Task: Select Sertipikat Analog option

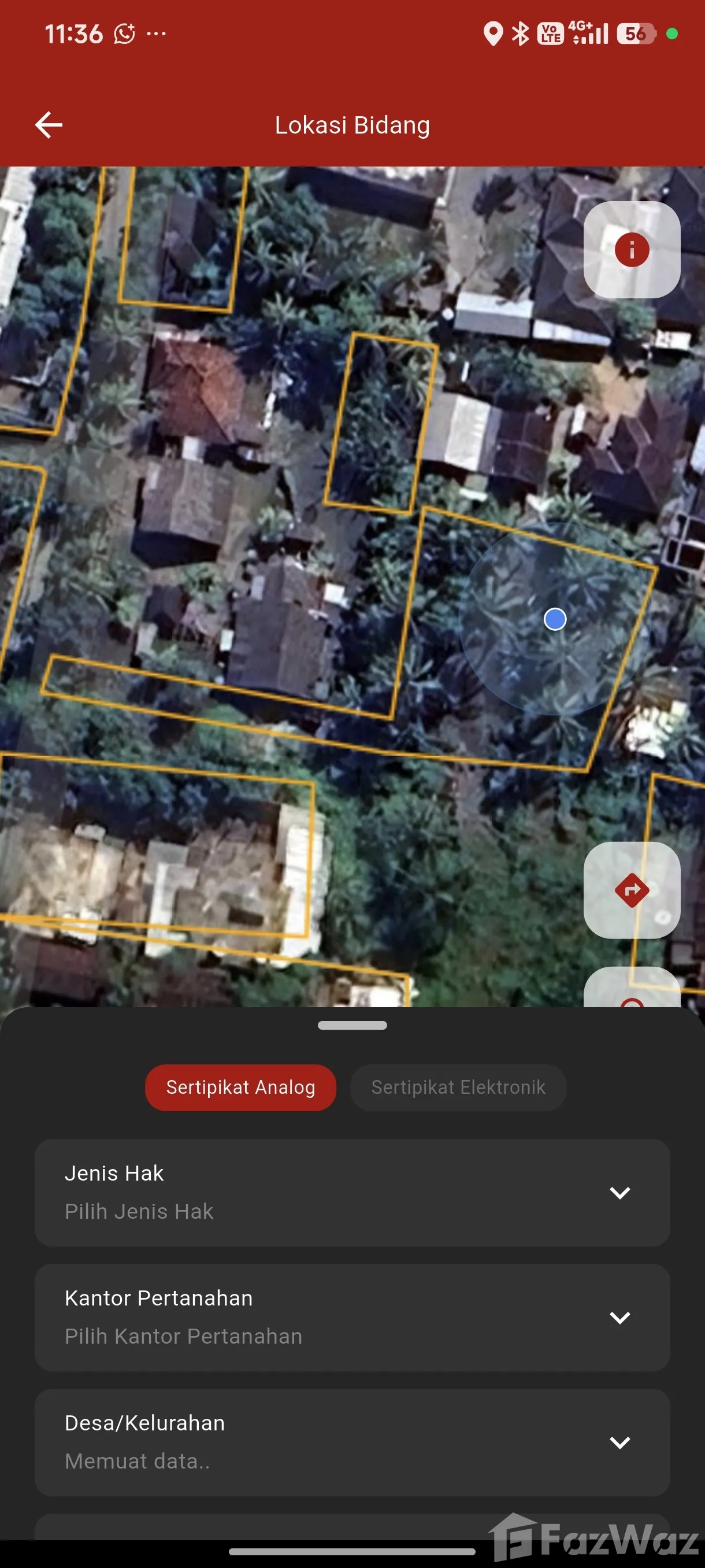Action: (240, 1088)
